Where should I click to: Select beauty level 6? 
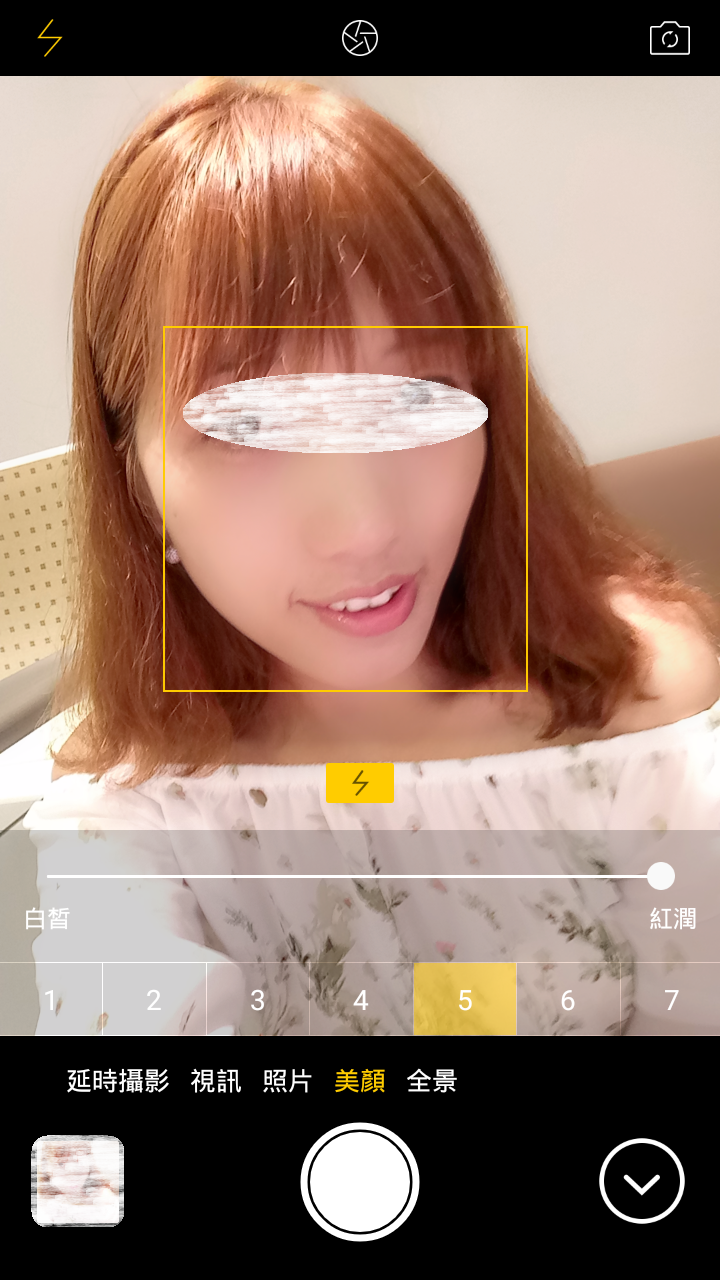point(568,999)
